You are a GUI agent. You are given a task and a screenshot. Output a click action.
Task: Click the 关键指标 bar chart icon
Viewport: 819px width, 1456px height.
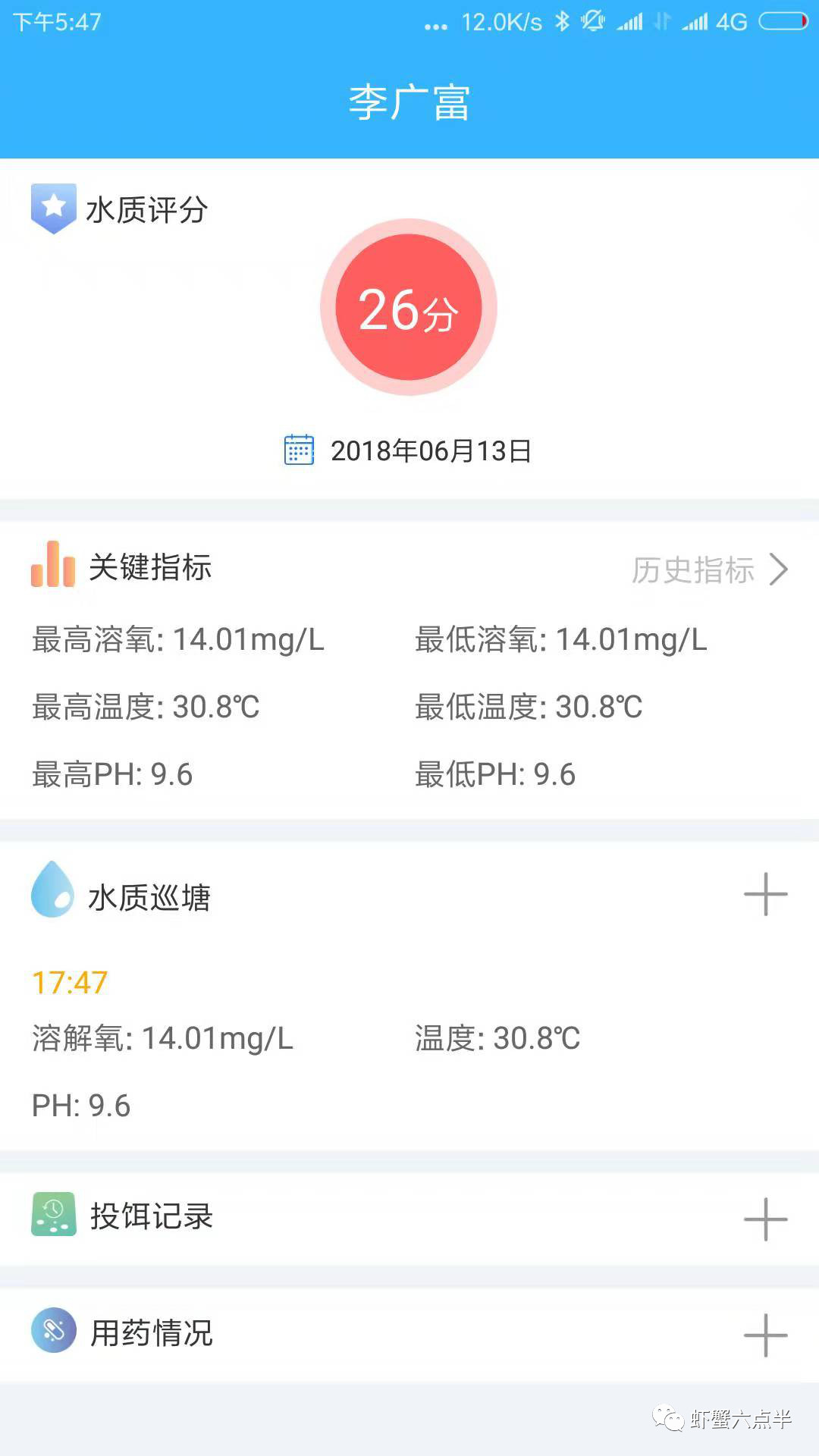pos(53,565)
